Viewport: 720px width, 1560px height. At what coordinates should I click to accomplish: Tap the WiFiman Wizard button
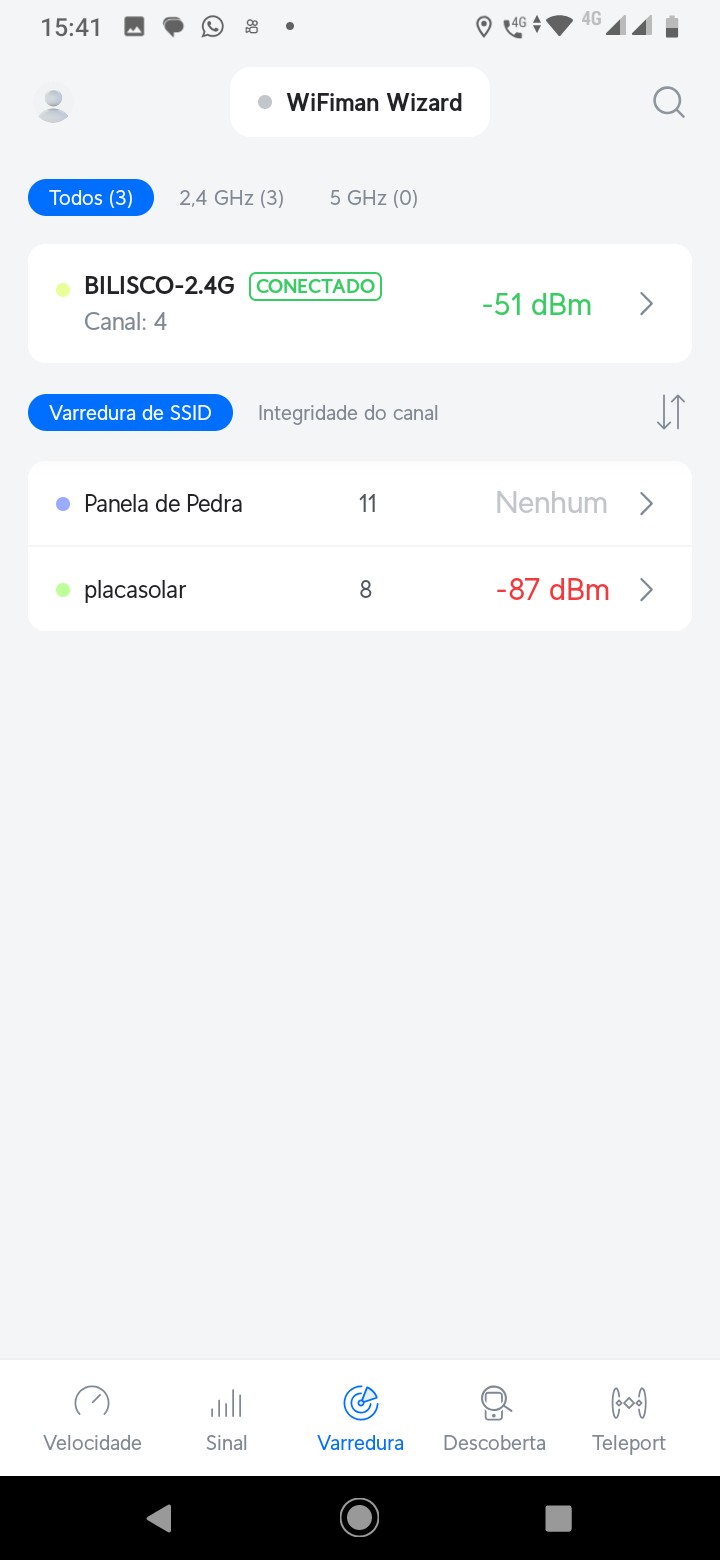pyautogui.click(x=360, y=102)
